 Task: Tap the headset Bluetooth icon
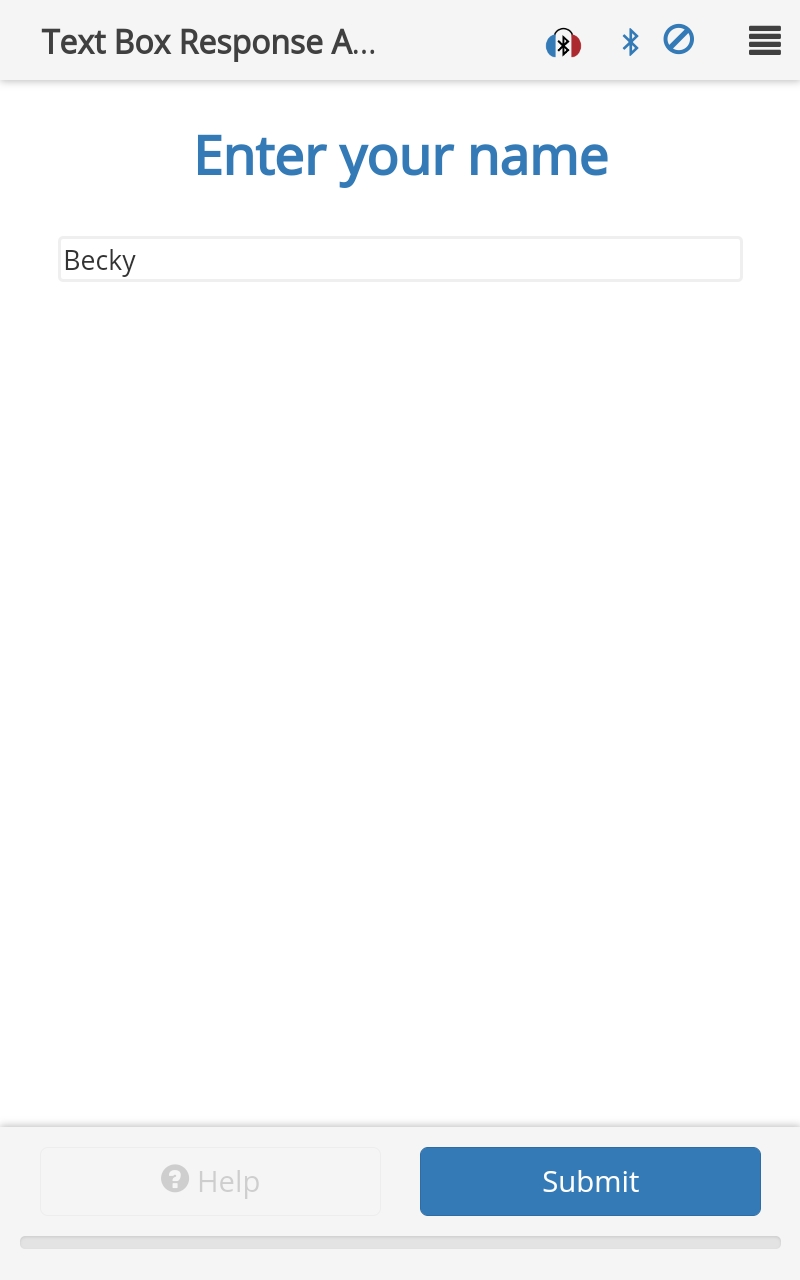coord(563,43)
